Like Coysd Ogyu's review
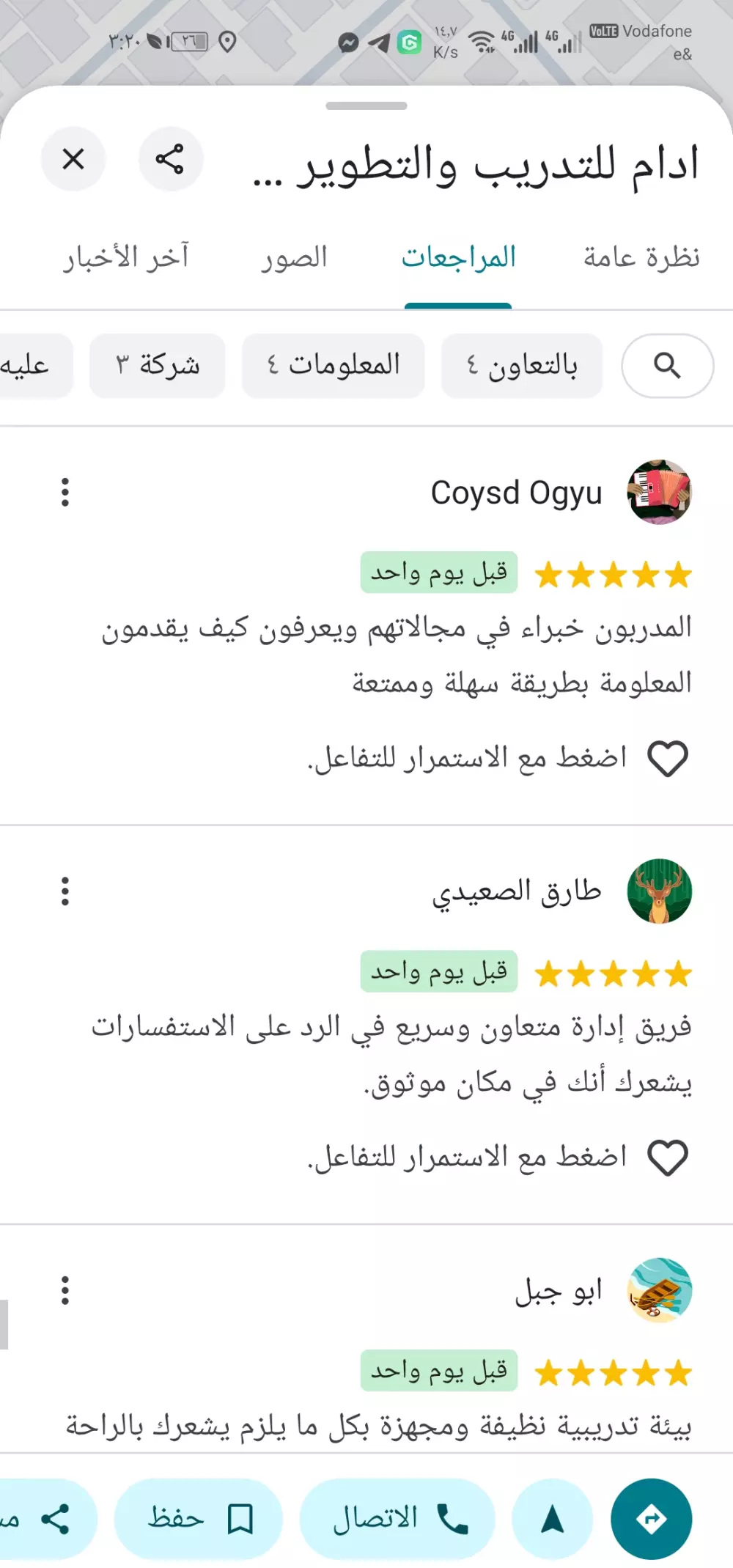 668,758
